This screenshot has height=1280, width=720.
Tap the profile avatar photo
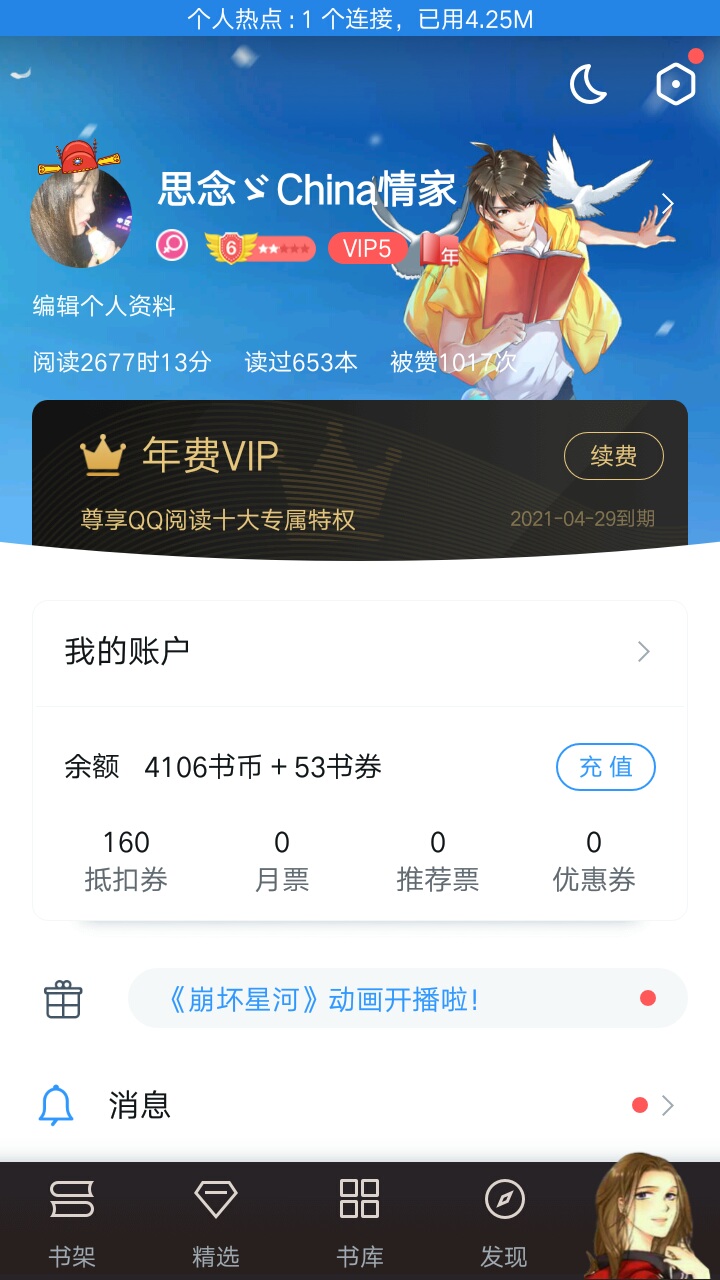tap(81, 215)
